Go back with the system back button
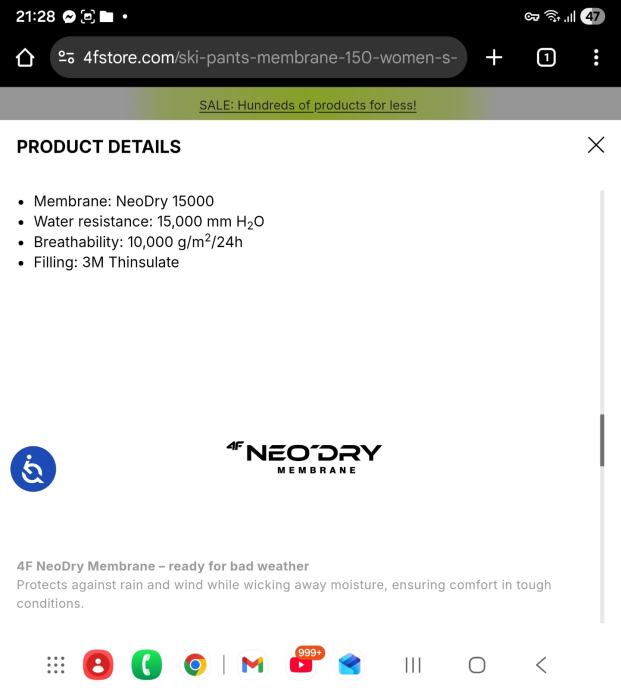Viewport: 621px width, 690px height. point(541,665)
